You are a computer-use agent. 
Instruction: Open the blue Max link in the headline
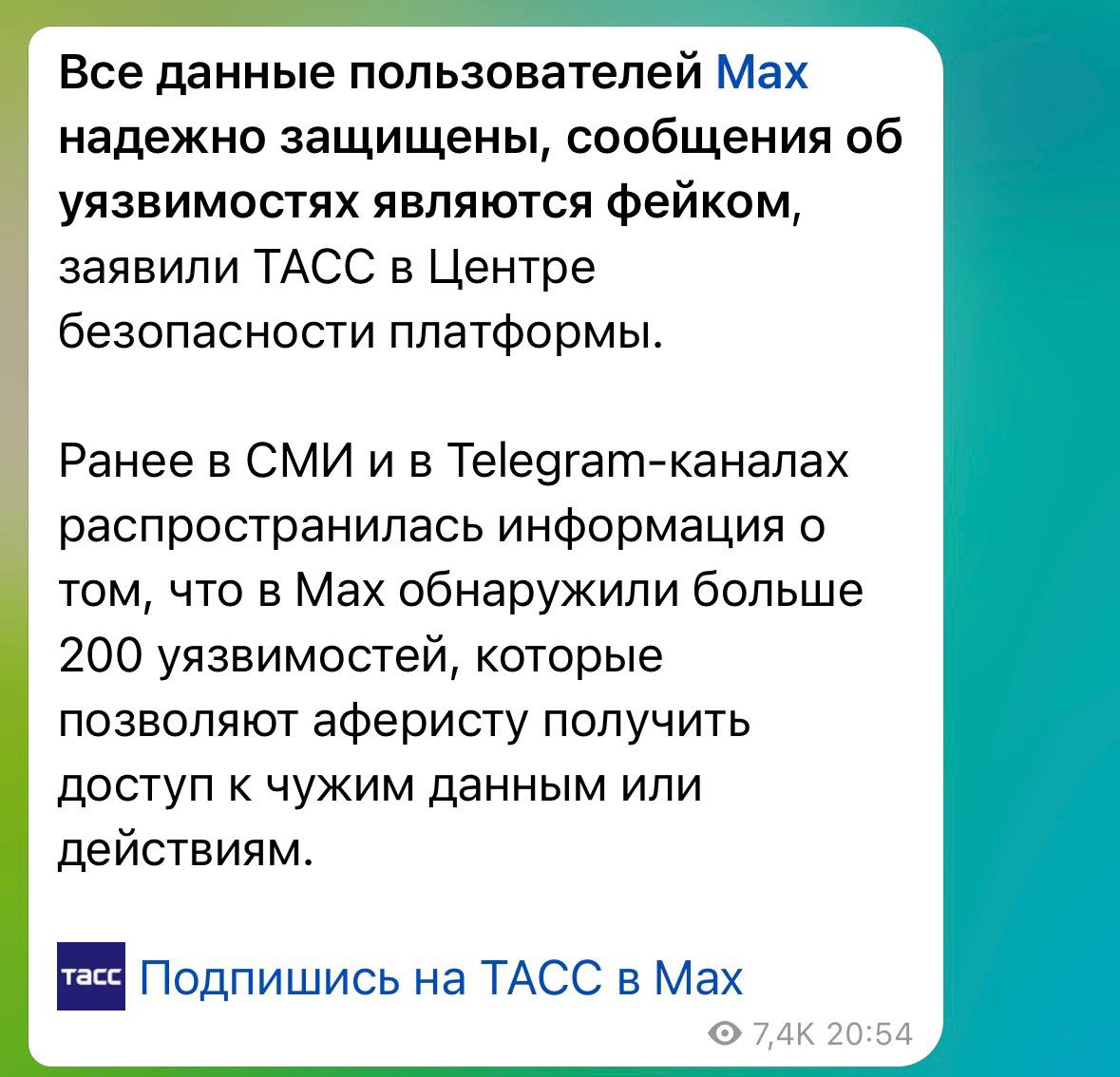[x=761, y=73]
